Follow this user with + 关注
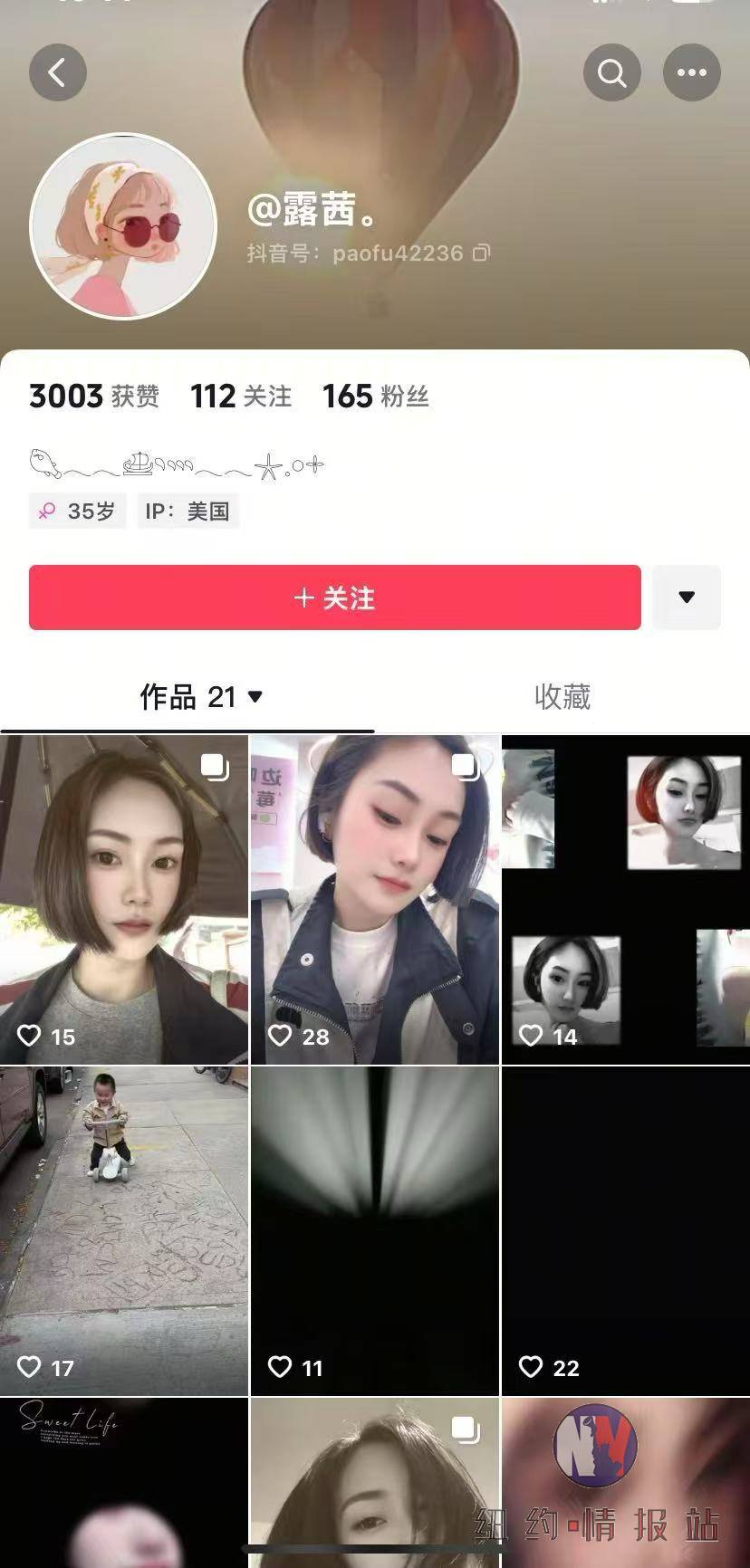750x1568 pixels. point(334,598)
